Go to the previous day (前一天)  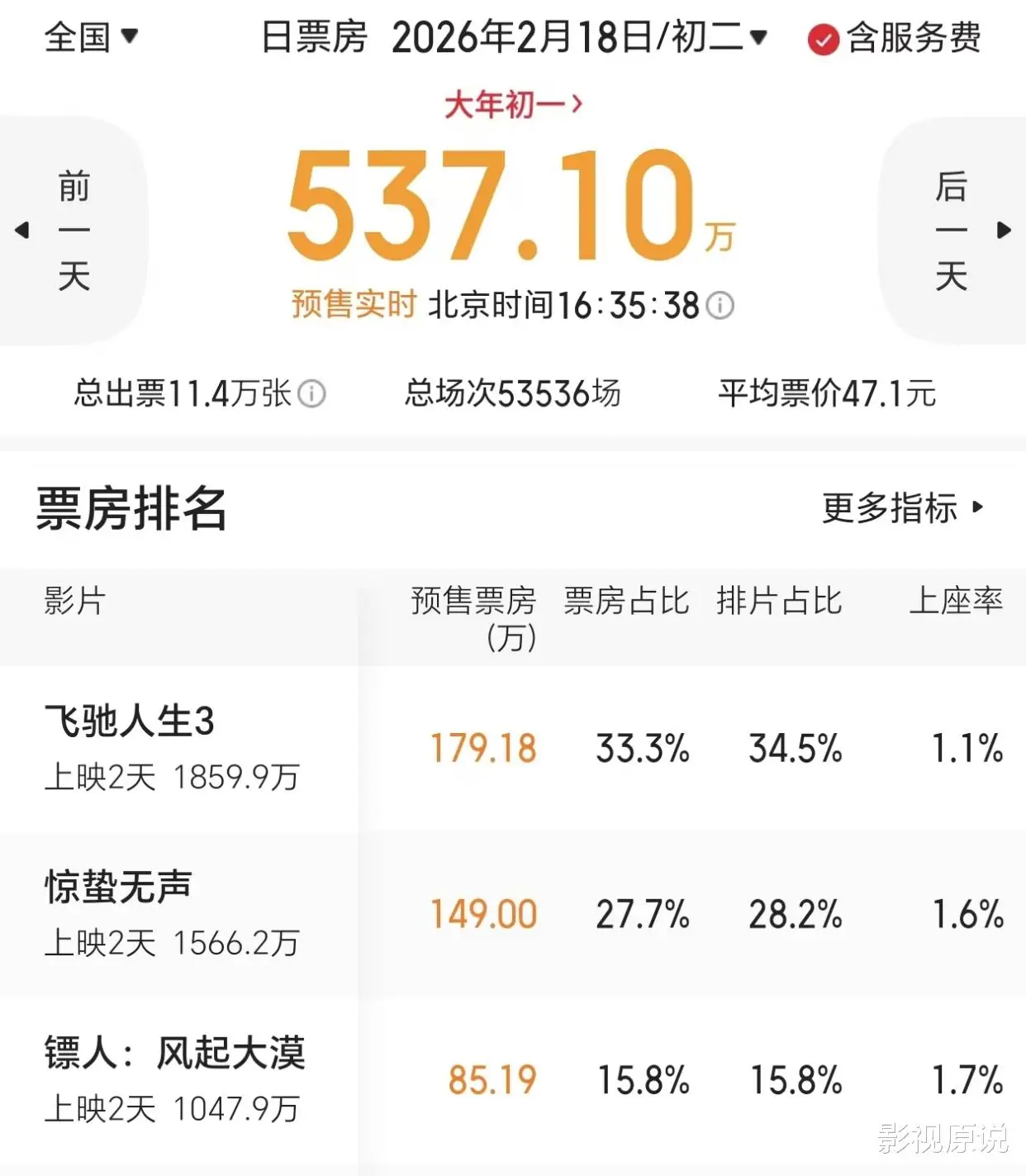coord(73,230)
